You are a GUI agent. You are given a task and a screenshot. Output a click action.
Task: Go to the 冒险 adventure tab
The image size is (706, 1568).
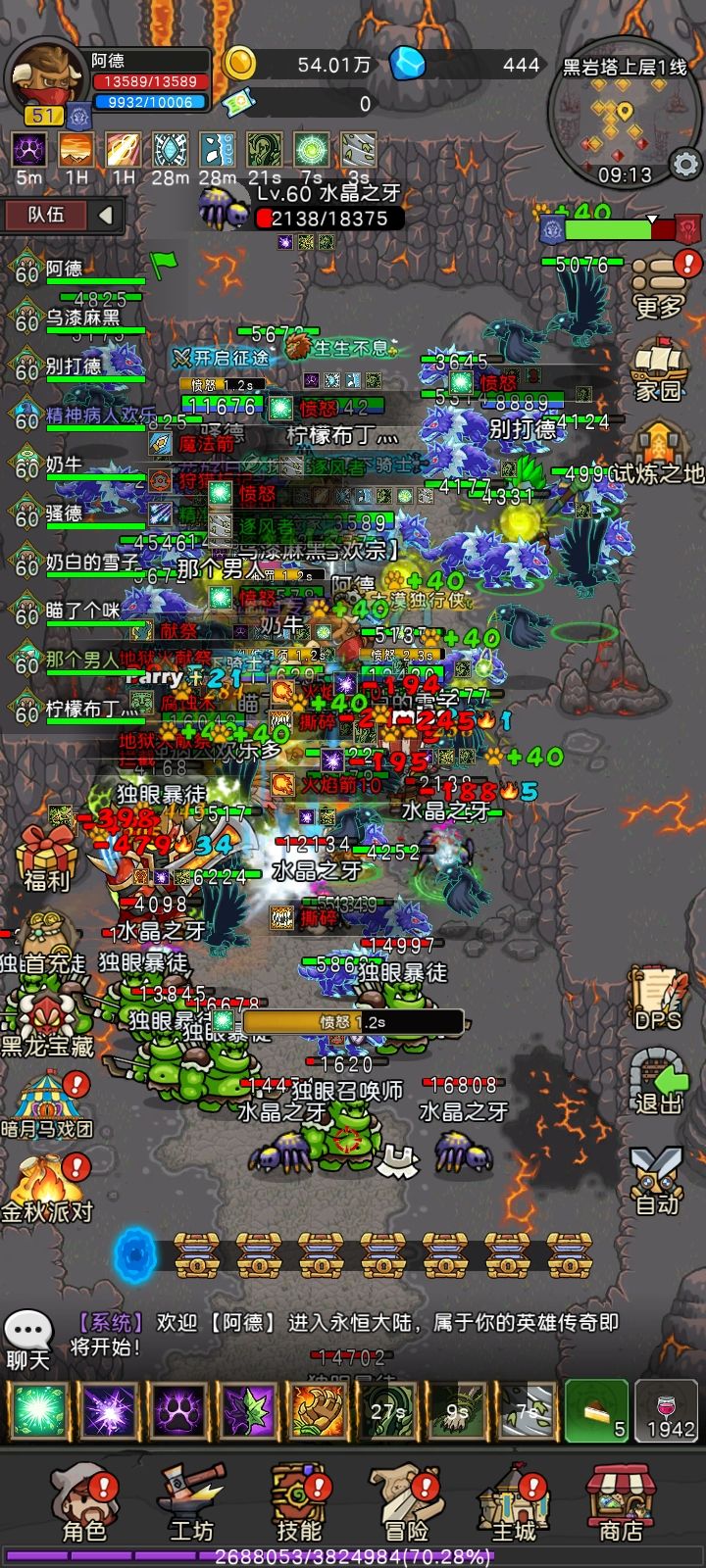(406, 1502)
